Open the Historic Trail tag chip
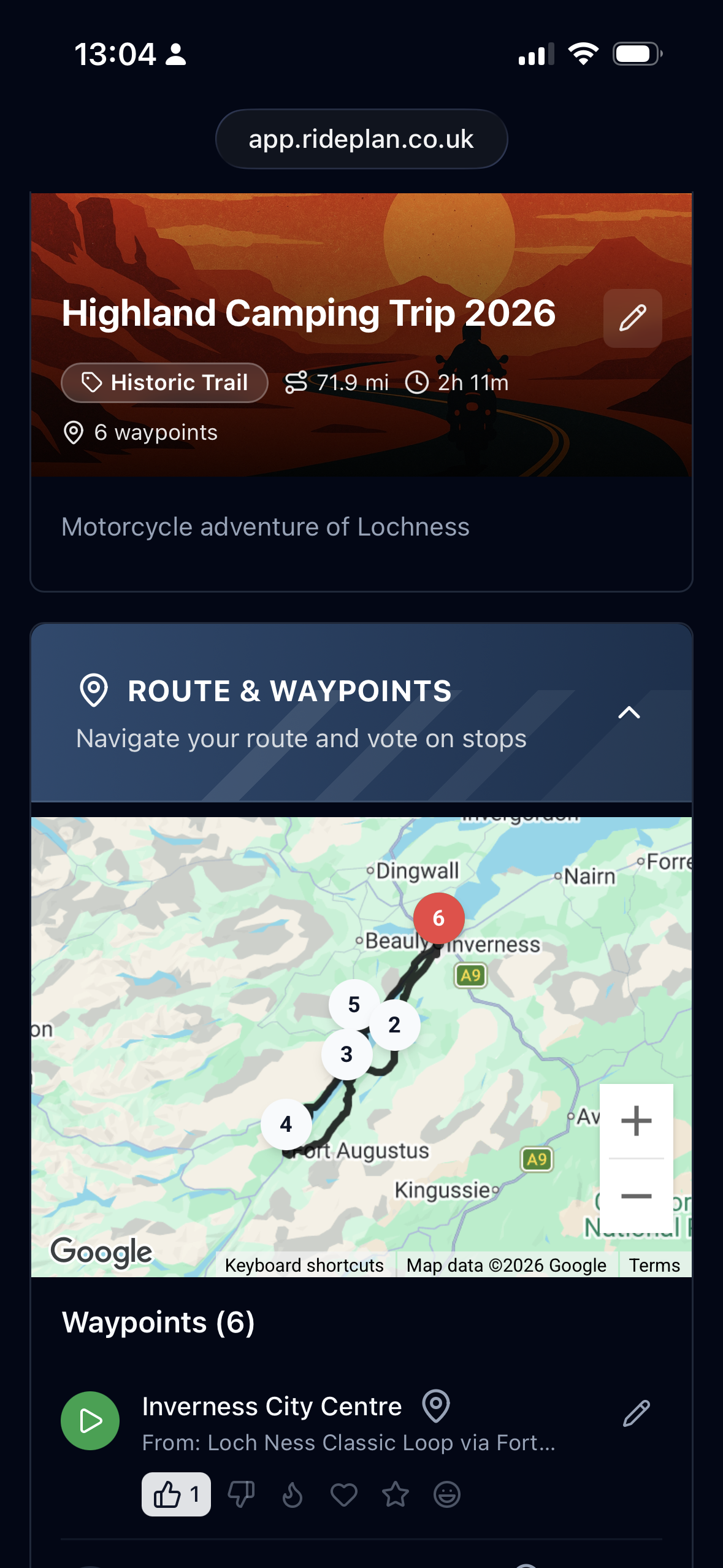The height and width of the screenshot is (1568, 723). pos(164,383)
